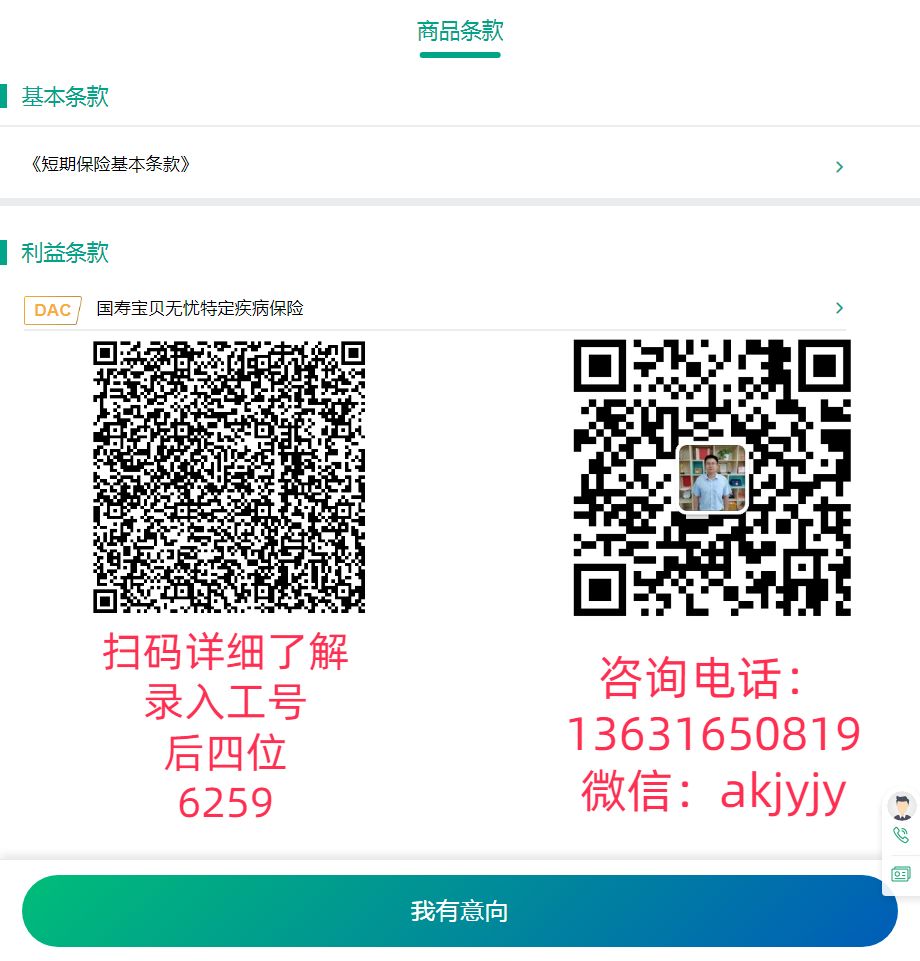The height and width of the screenshot is (961, 920).
Task: Click the 利益条款 section header
Action: pos(64,253)
